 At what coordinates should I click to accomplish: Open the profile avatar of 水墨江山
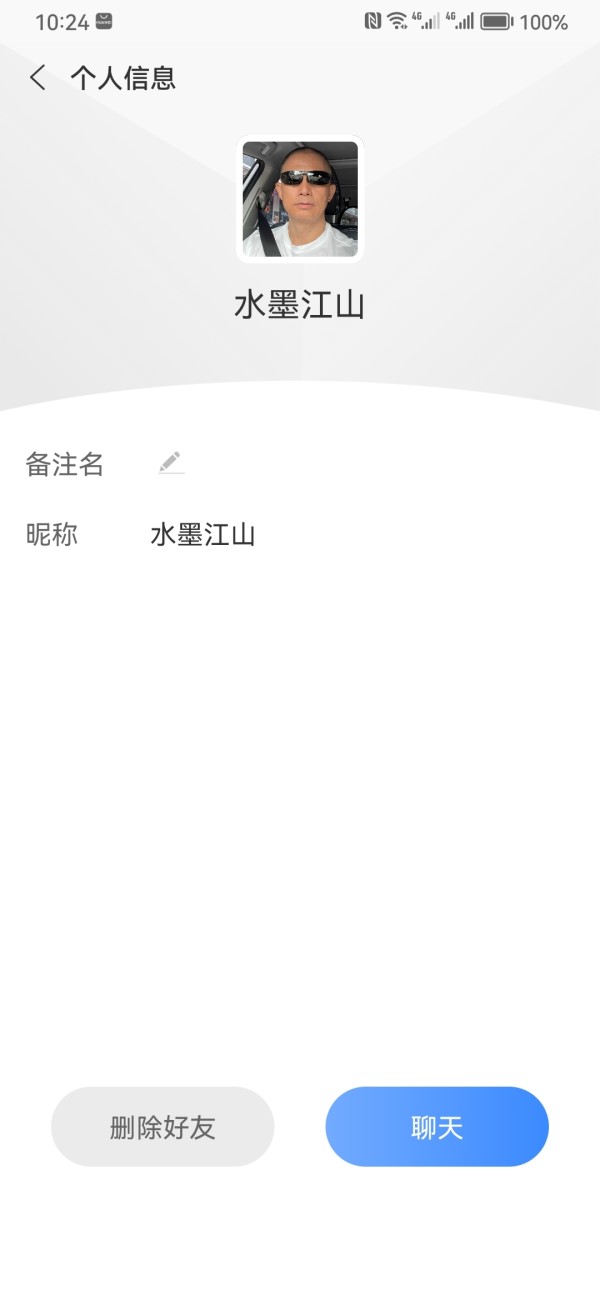[x=300, y=199]
